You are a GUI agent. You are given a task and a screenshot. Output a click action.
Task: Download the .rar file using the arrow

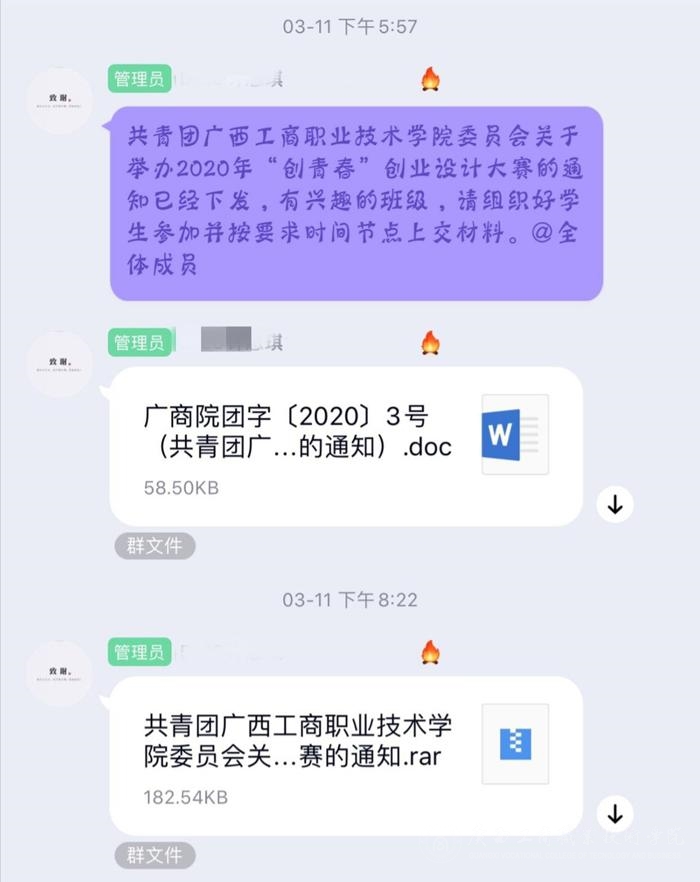click(x=615, y=812)
